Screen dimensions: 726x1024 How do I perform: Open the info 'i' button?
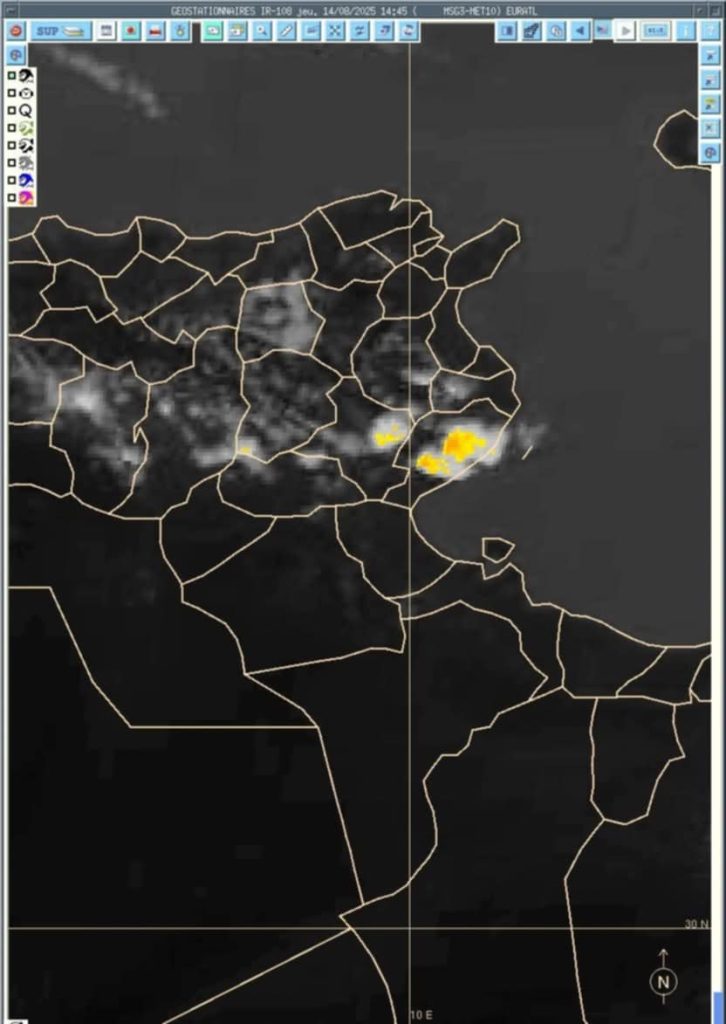tap(687, 31)
